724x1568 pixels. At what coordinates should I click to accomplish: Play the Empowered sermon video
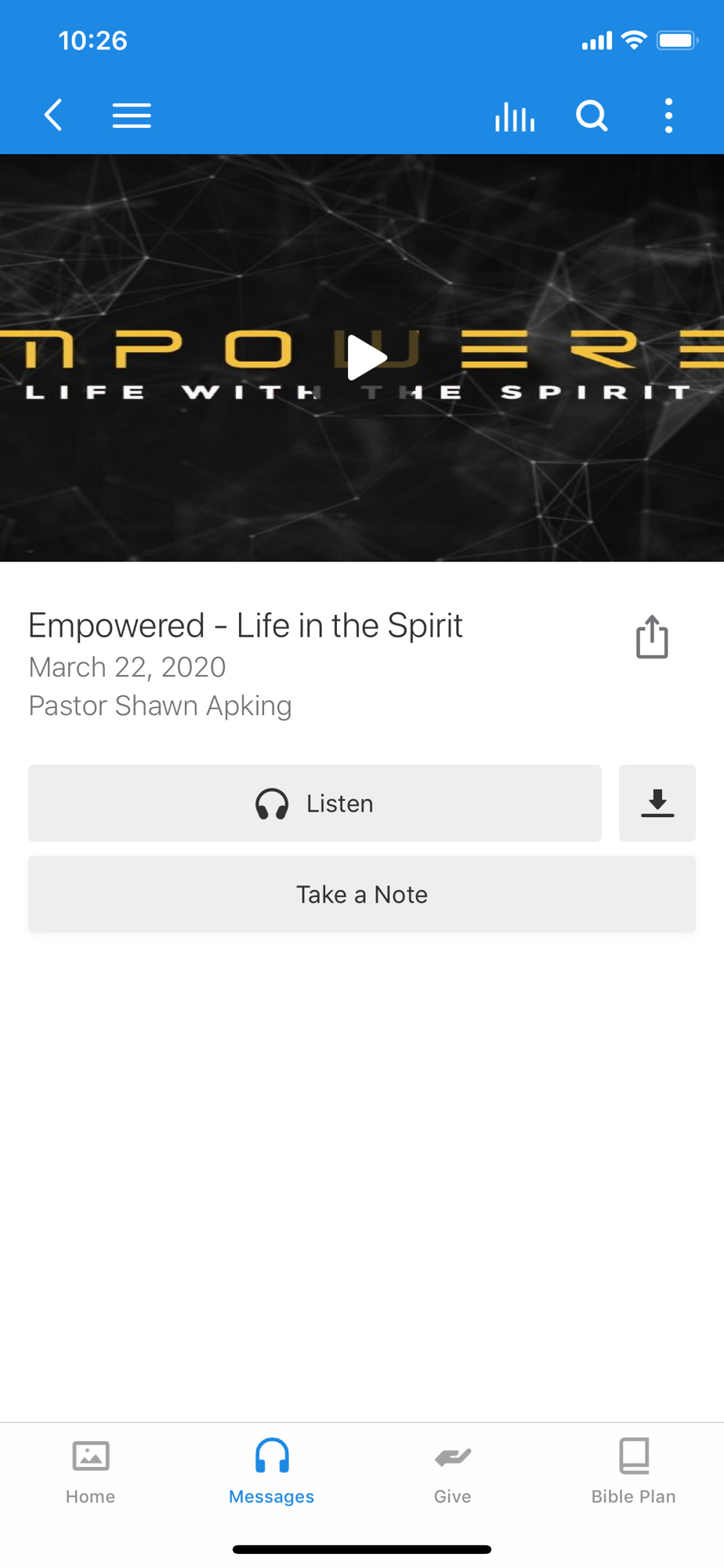coord(365,358)
